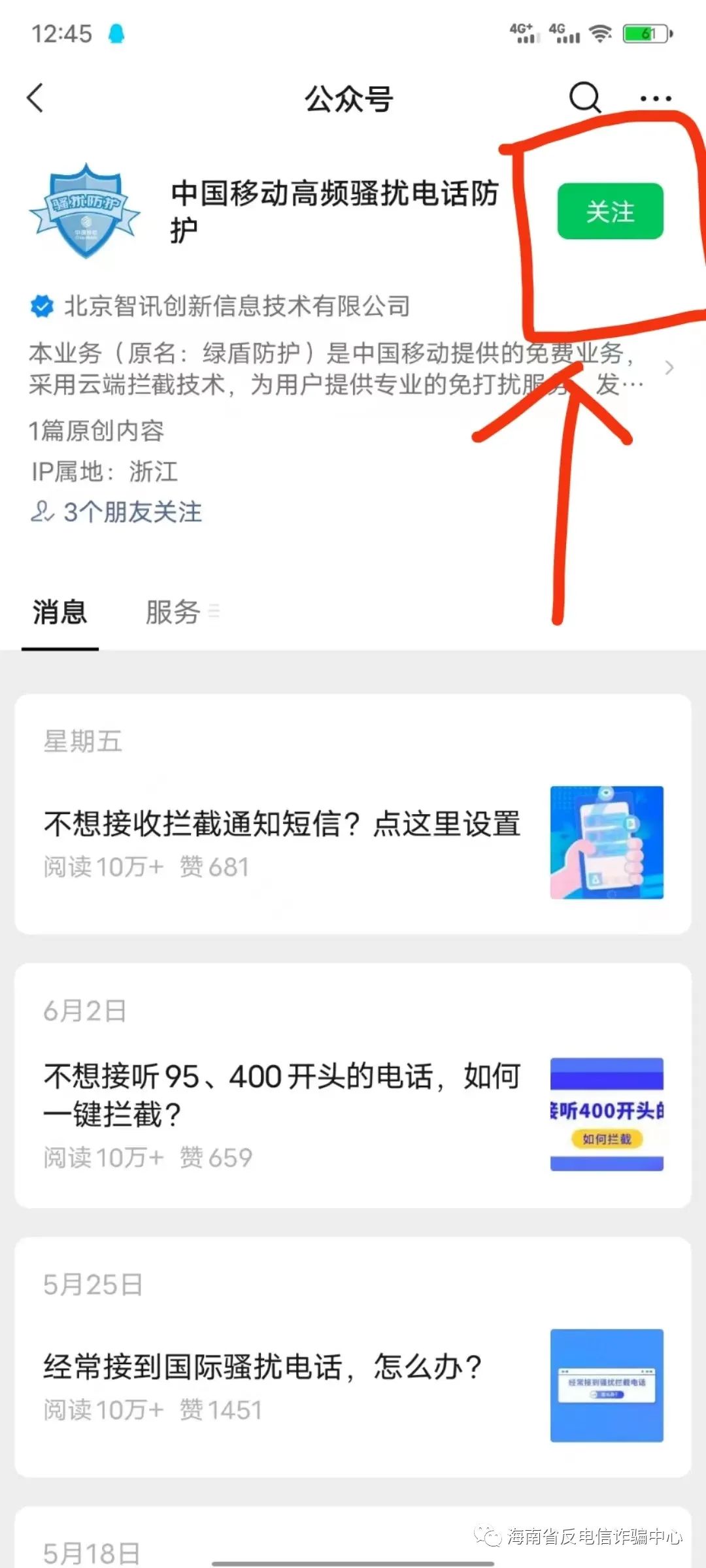
Task: Stay on the 消息 tab
Action: [59, 613]
